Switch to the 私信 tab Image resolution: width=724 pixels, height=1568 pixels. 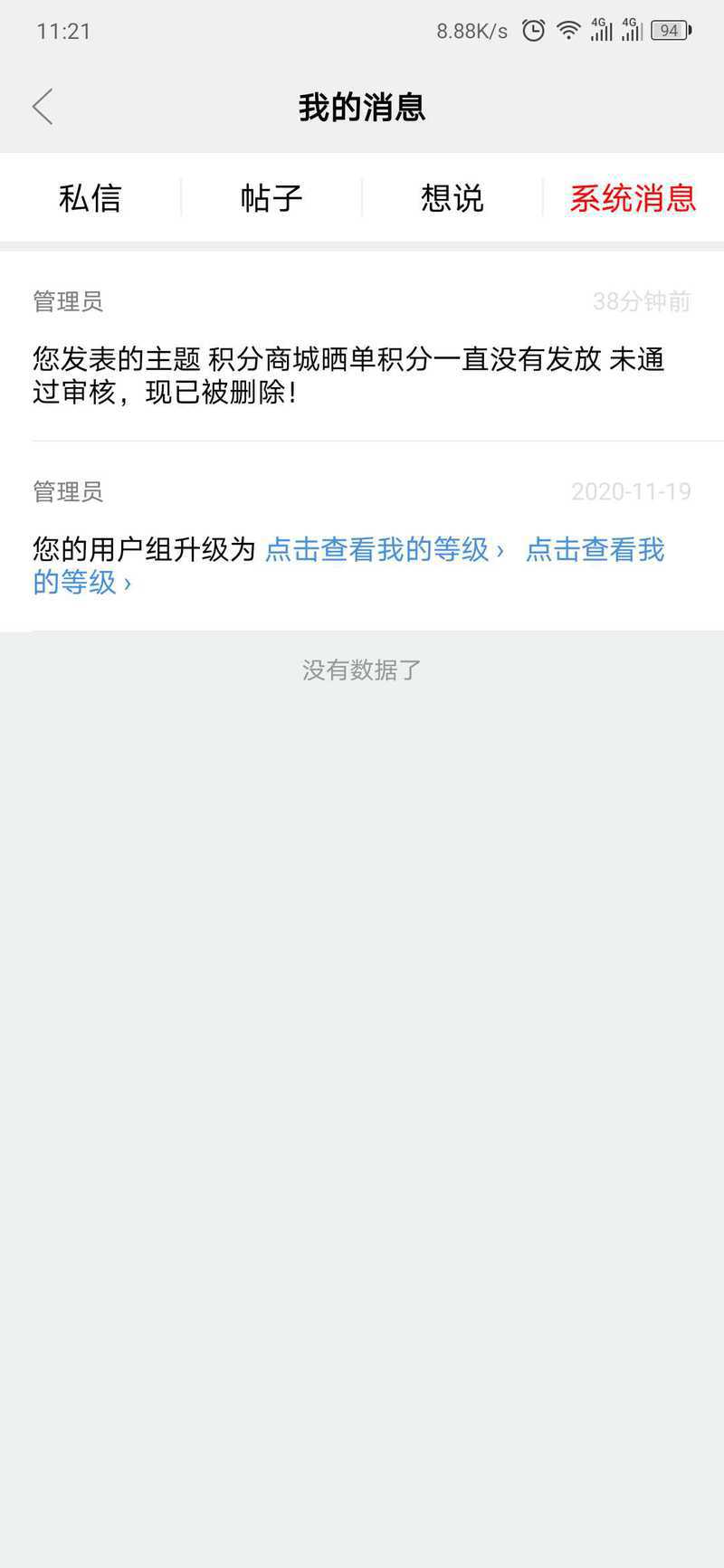click(90, 198)
